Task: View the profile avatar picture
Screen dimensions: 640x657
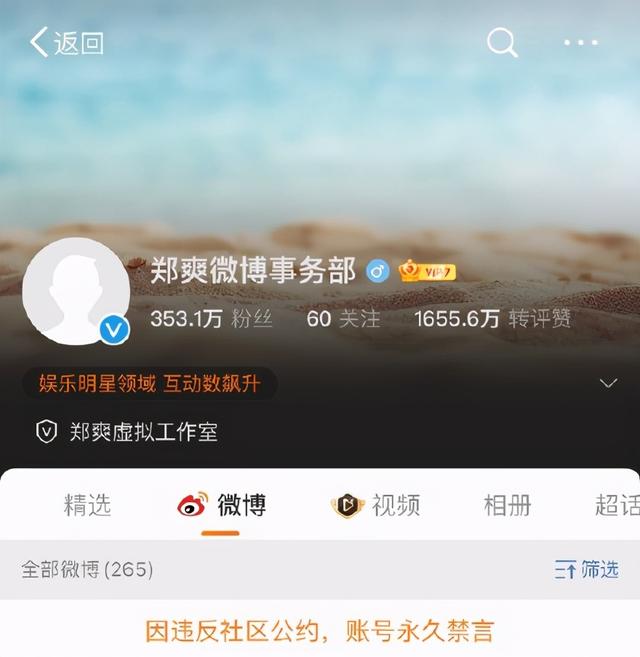Action: [76, 292]
